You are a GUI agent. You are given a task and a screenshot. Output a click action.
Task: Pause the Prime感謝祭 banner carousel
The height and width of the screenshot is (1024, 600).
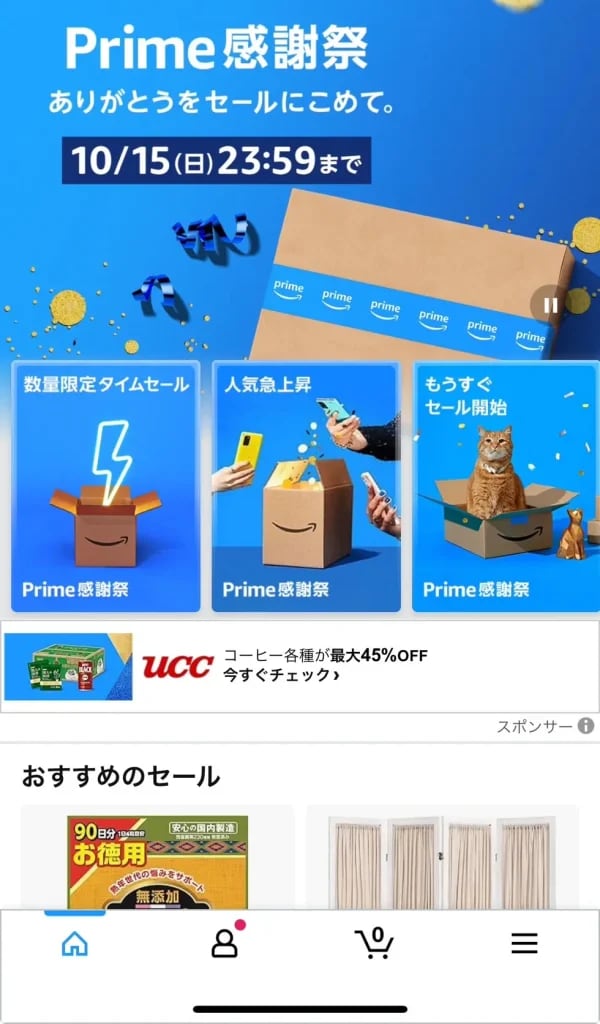click(x=550, y=304)
